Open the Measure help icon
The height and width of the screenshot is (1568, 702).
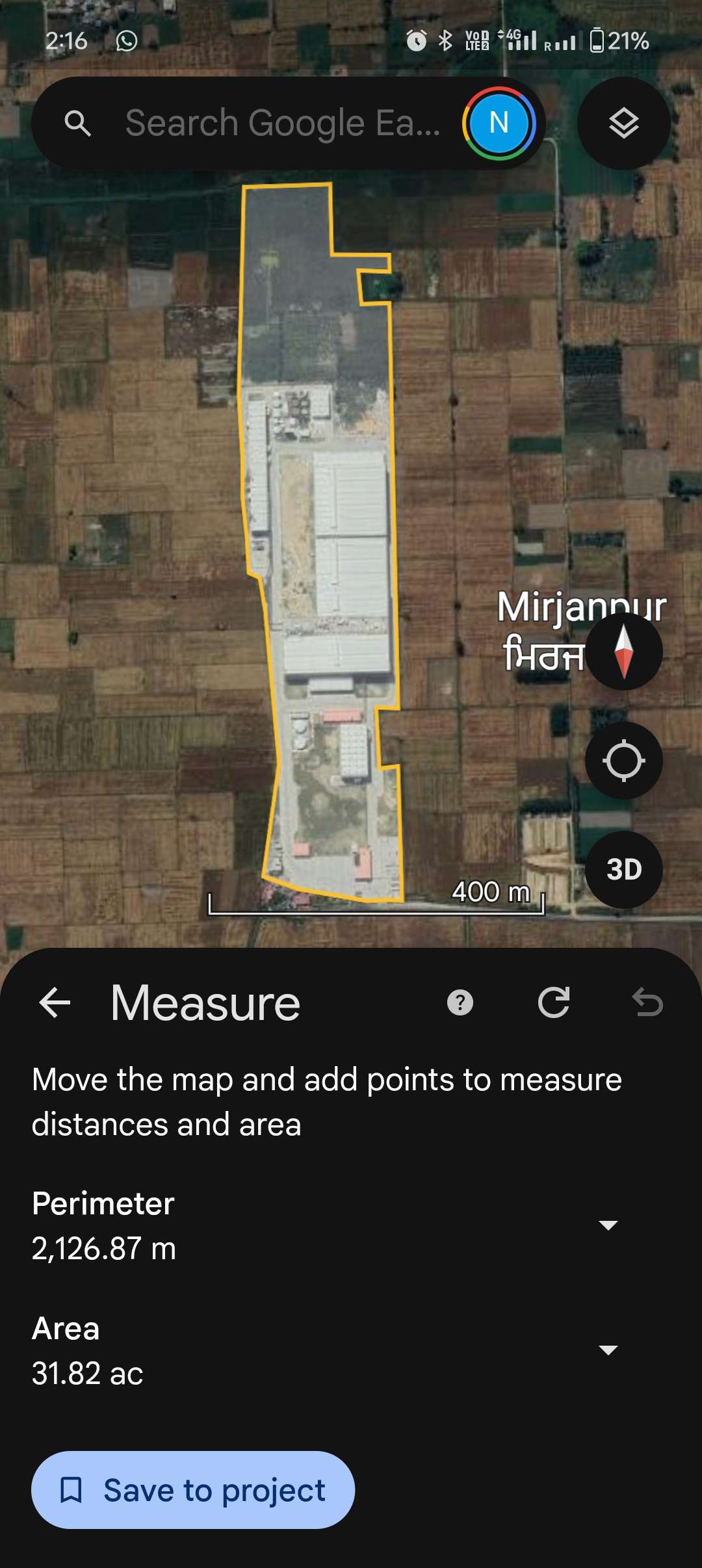460,1002
